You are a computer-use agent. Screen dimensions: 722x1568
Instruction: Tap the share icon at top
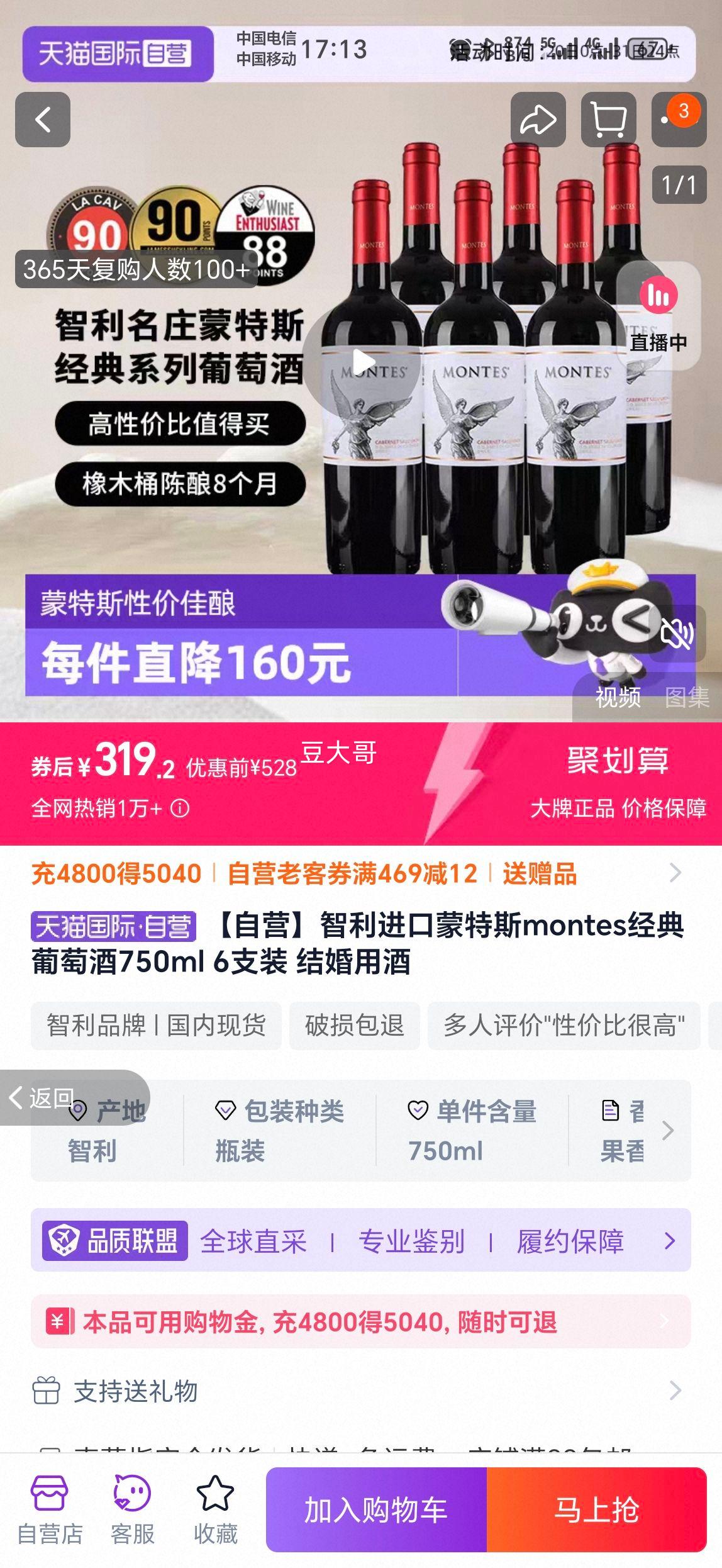coord(540,120)
